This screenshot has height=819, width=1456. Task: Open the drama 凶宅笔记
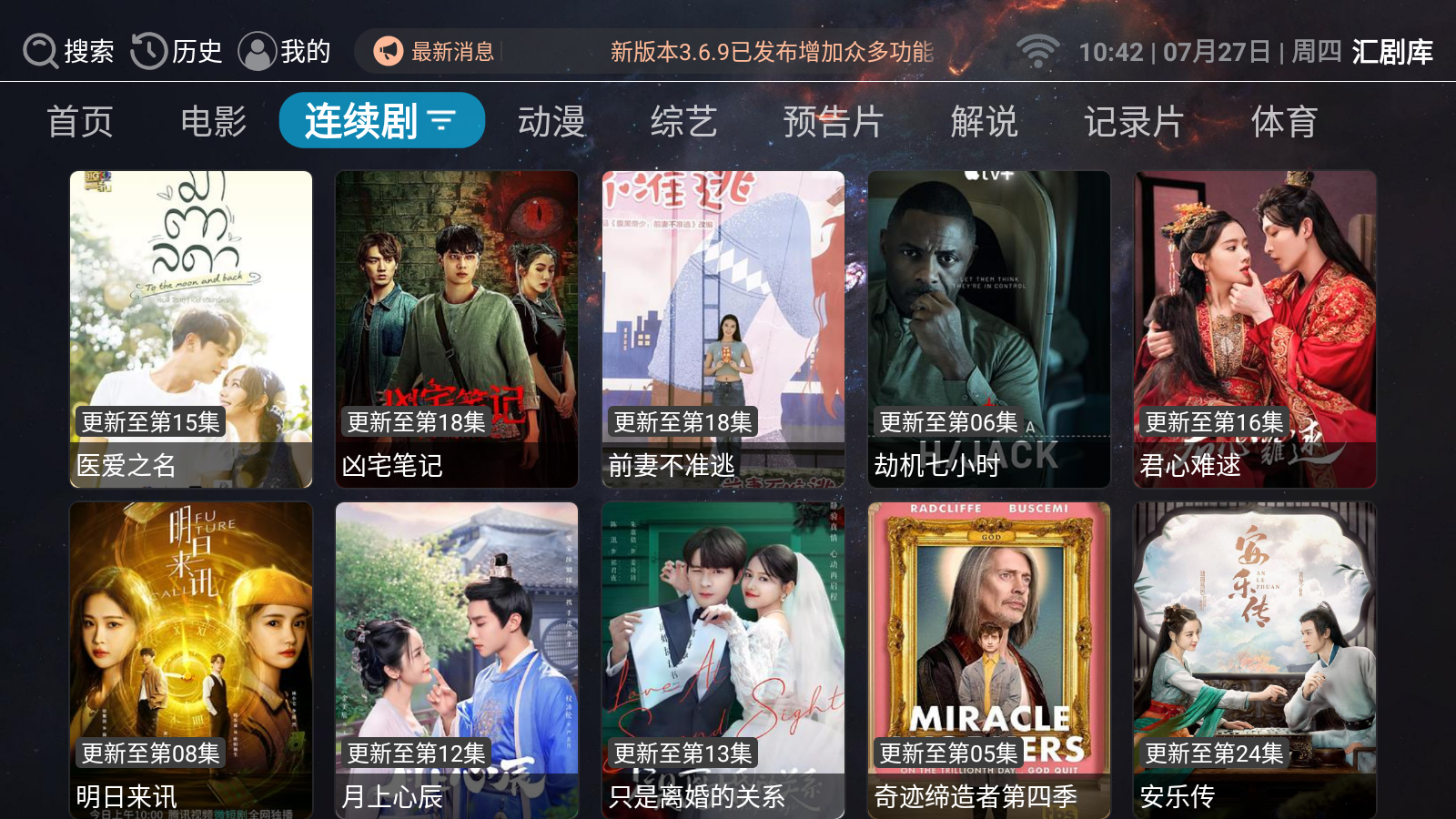click(457, 329)
